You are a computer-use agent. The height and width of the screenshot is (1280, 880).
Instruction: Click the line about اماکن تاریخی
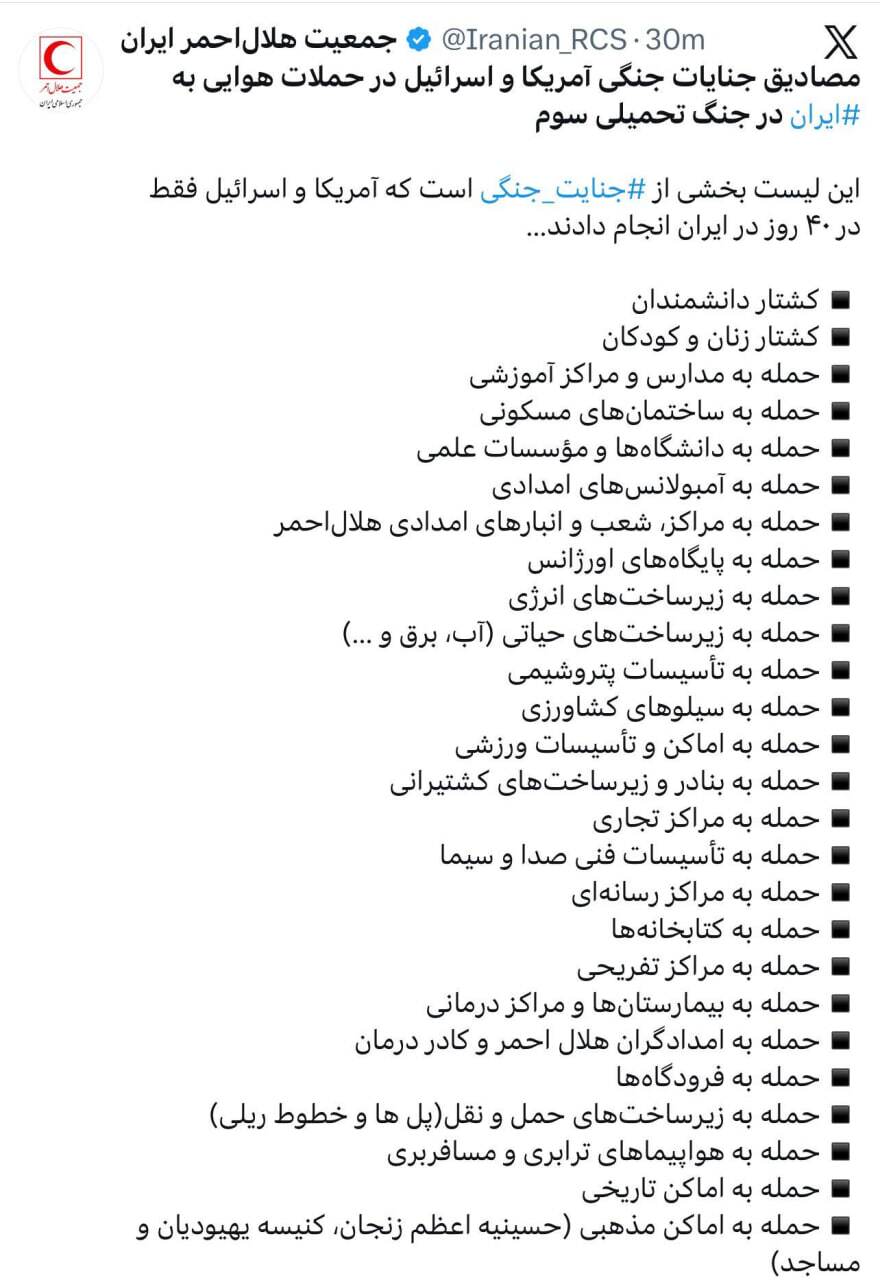click(x=713, y=1189)
